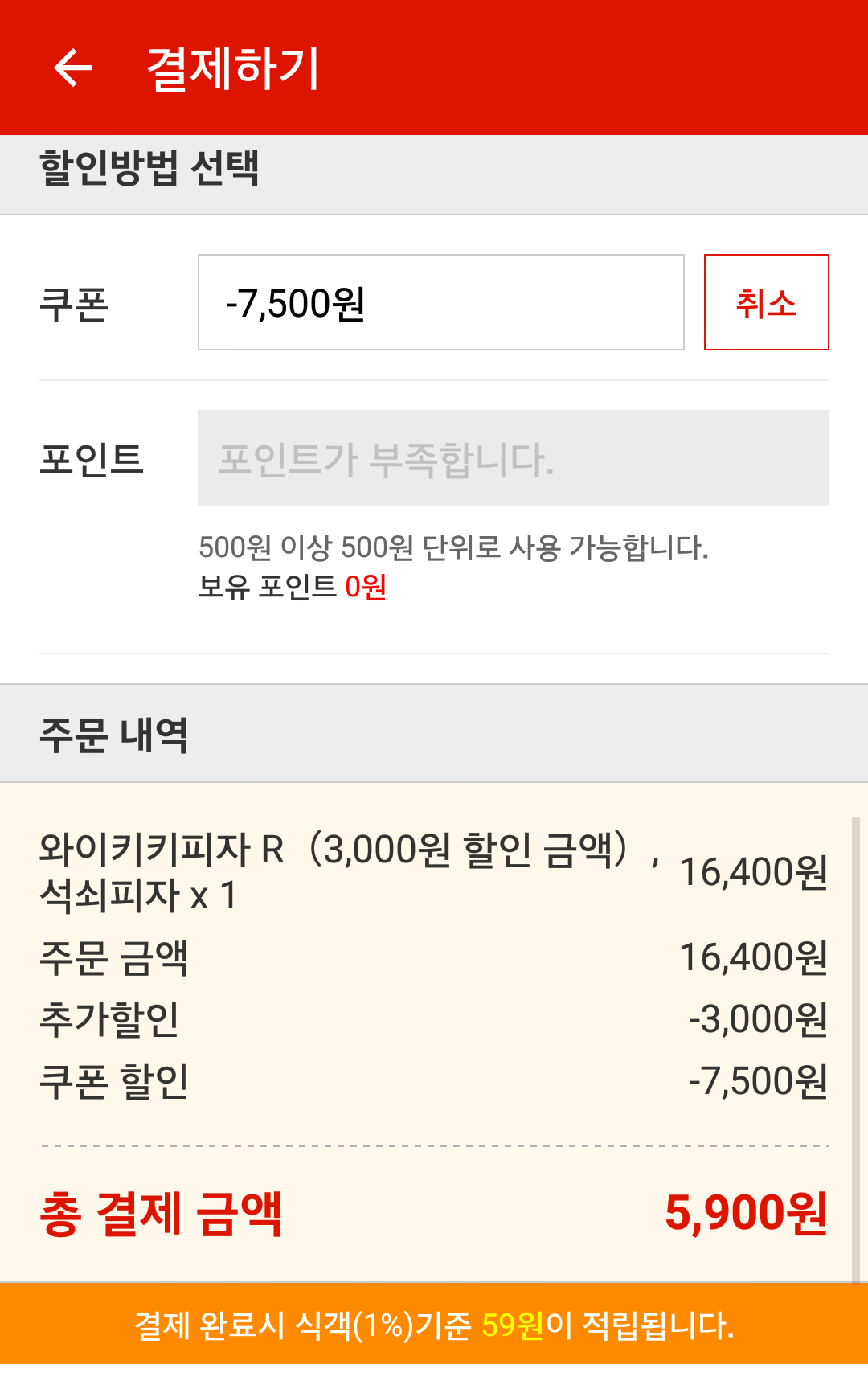Open the coupon field showing -7,500원
This screenshot has width=868, height=1389.
440,303
